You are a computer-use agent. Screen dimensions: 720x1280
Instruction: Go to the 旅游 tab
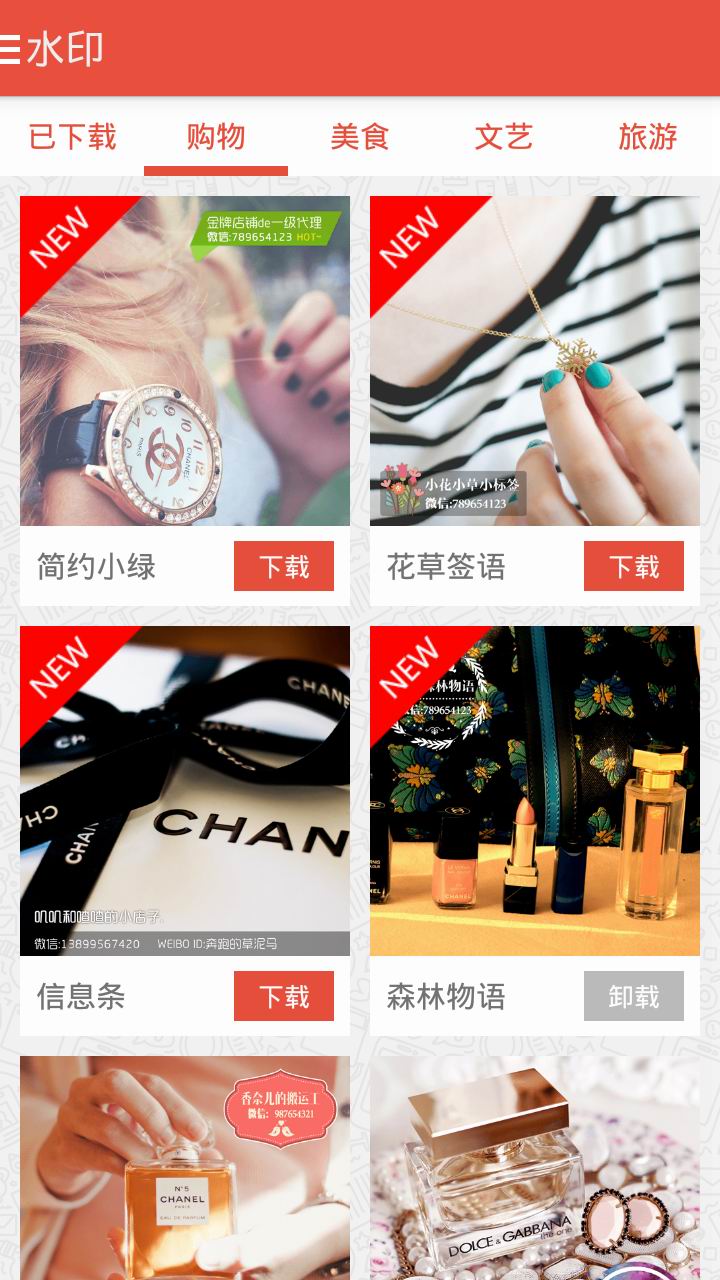(x=648, y=137)
